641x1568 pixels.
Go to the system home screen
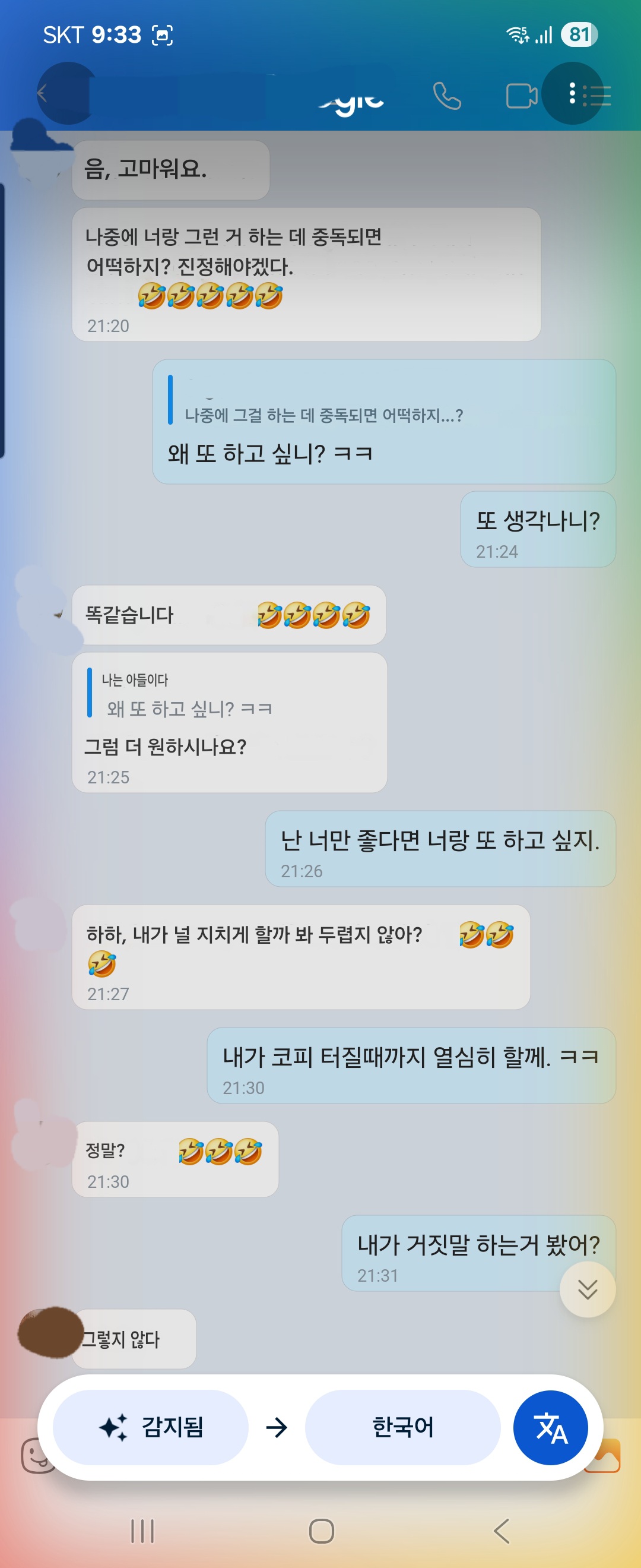321,1531
